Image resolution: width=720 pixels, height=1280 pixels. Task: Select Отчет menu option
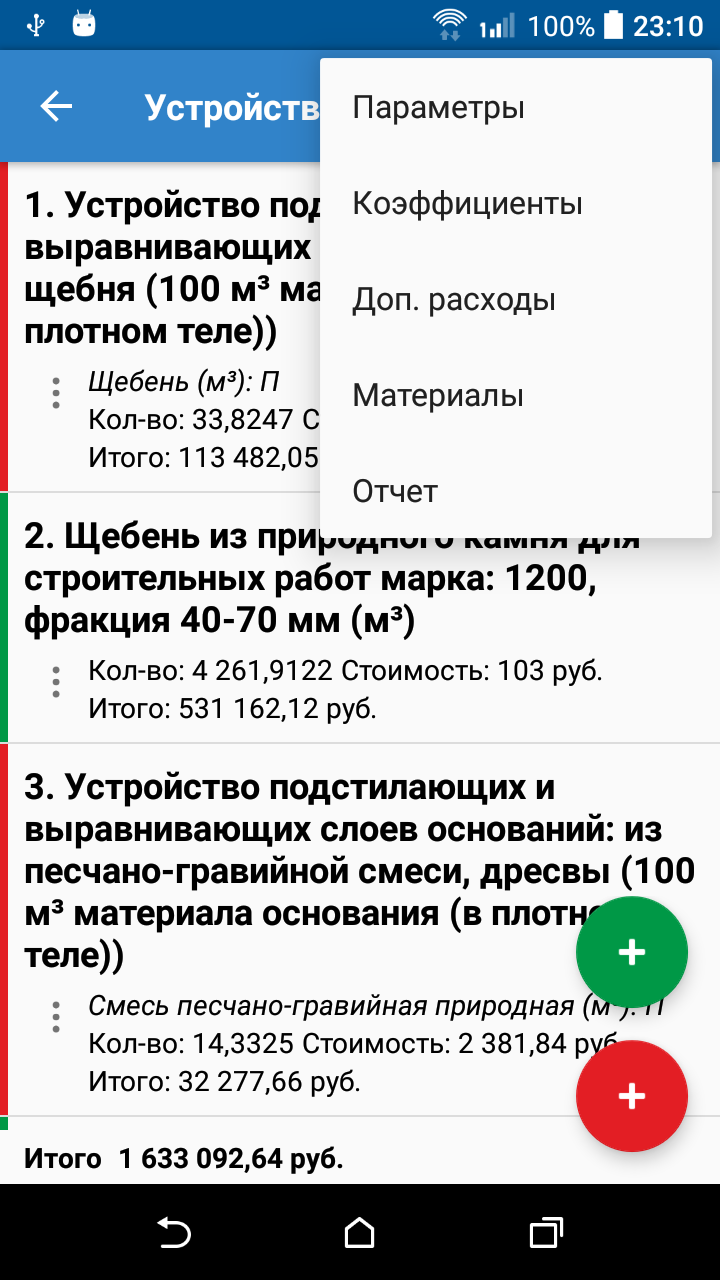[x=395, y=492]
